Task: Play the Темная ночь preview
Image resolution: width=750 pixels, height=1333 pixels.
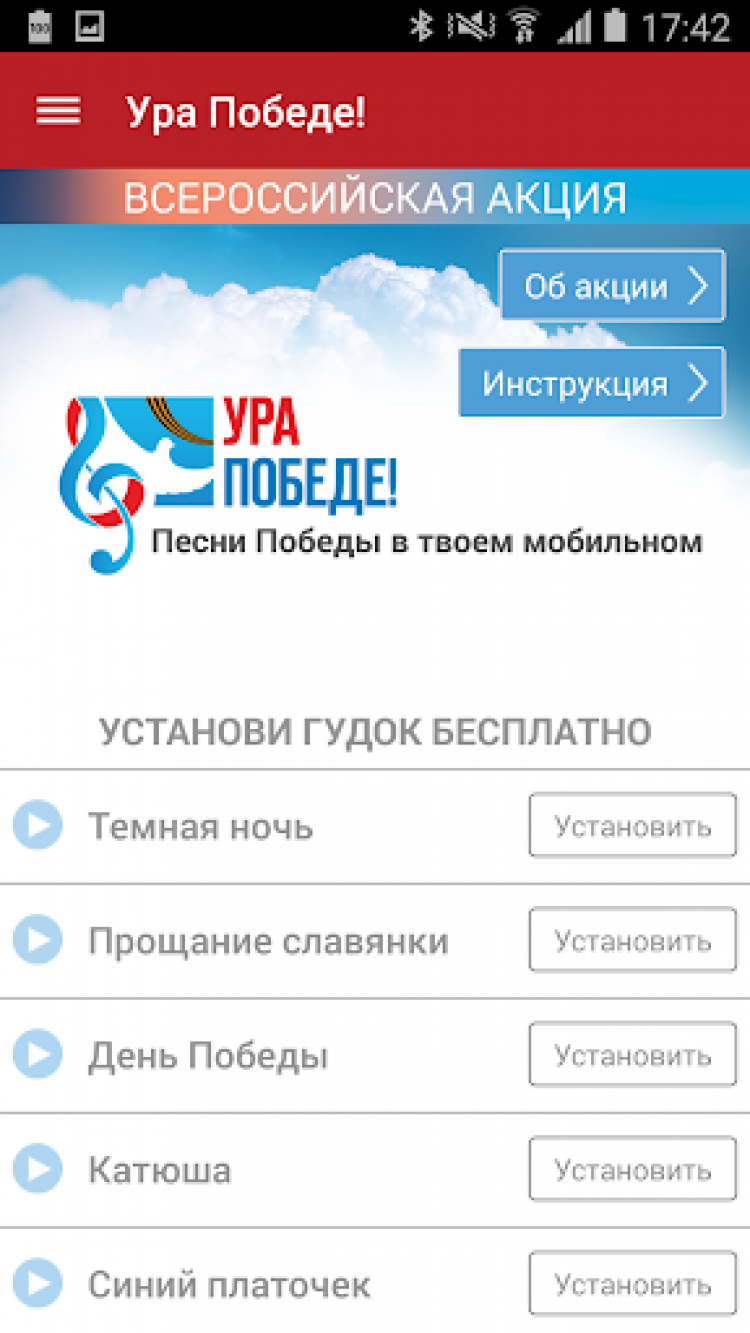Action: click(x=38, y=826)
